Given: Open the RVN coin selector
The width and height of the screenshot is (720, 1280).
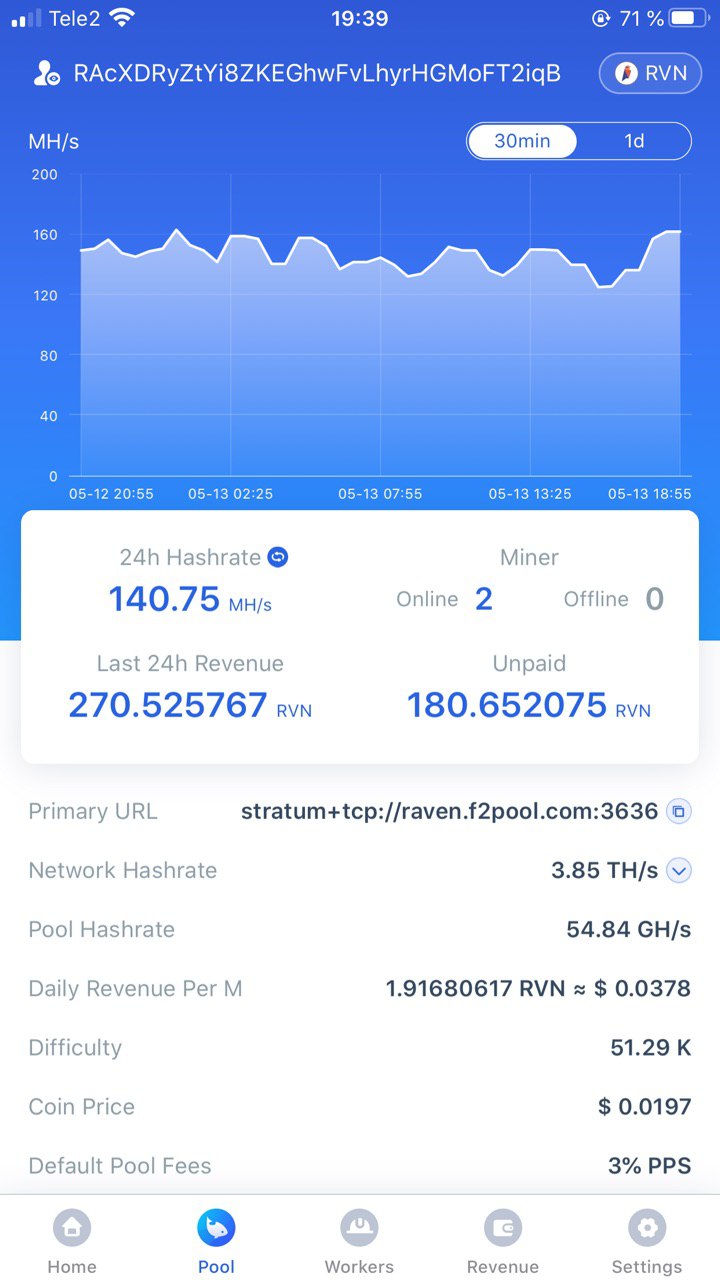Looking at the screenshot, I should coord(650,74).
